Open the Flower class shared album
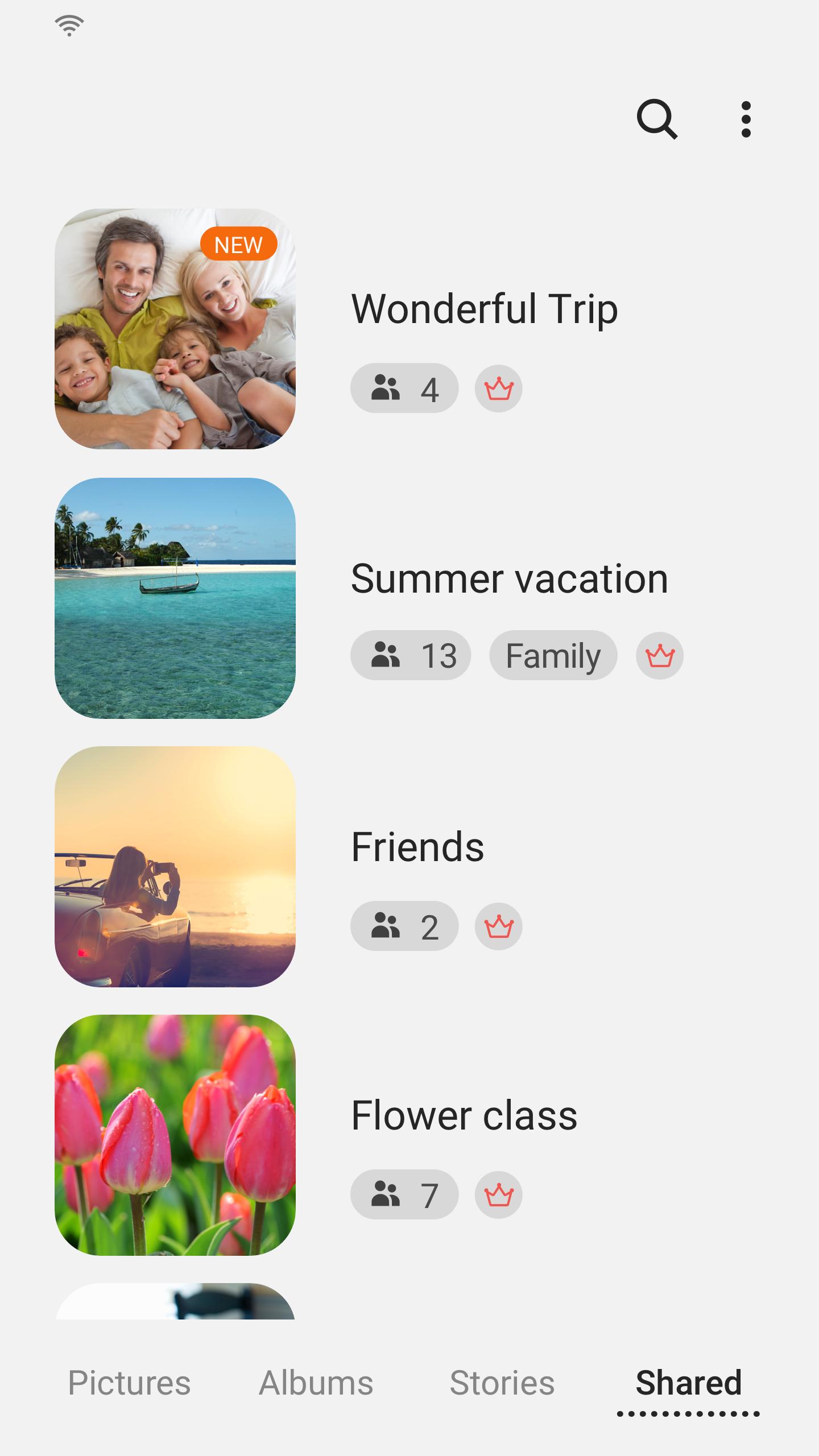 pos(175,1135)
